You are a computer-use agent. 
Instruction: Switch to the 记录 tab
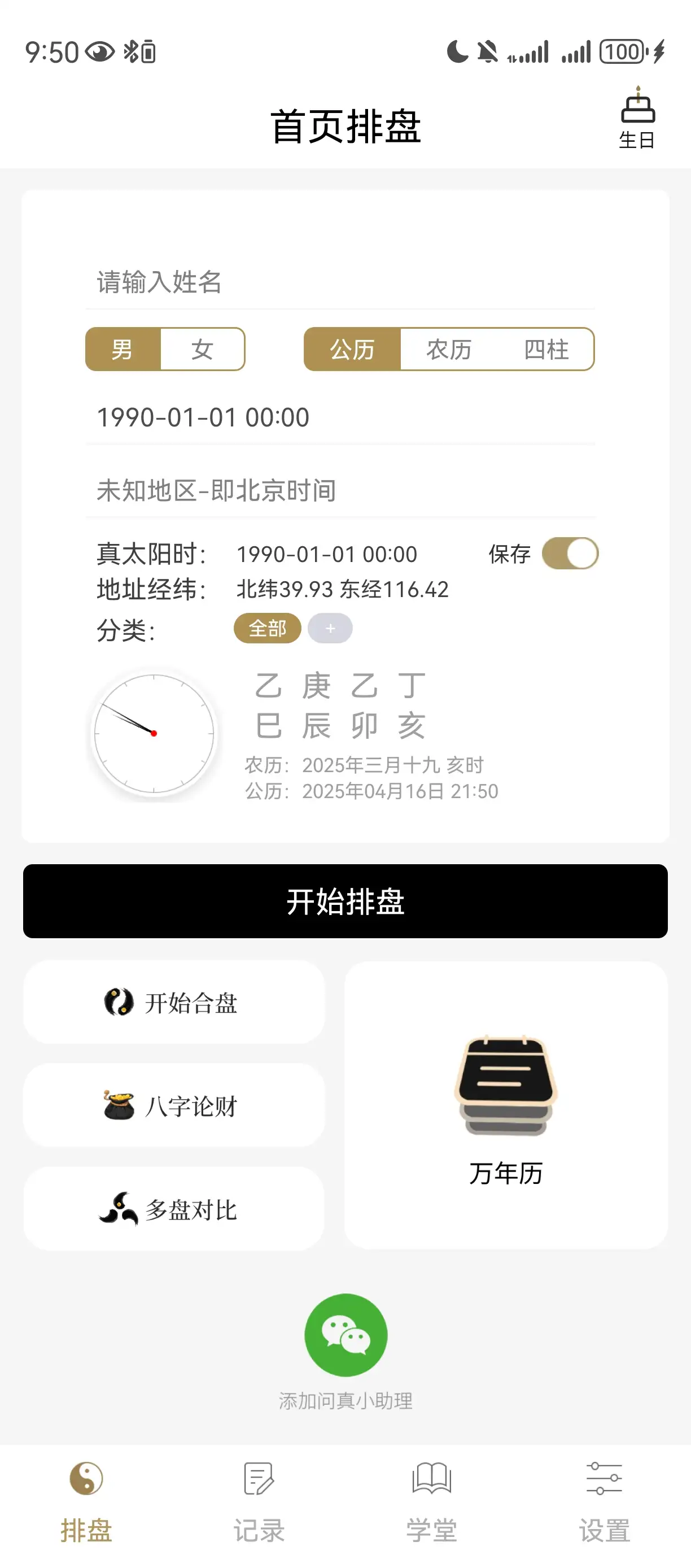tap(259, 1503)
